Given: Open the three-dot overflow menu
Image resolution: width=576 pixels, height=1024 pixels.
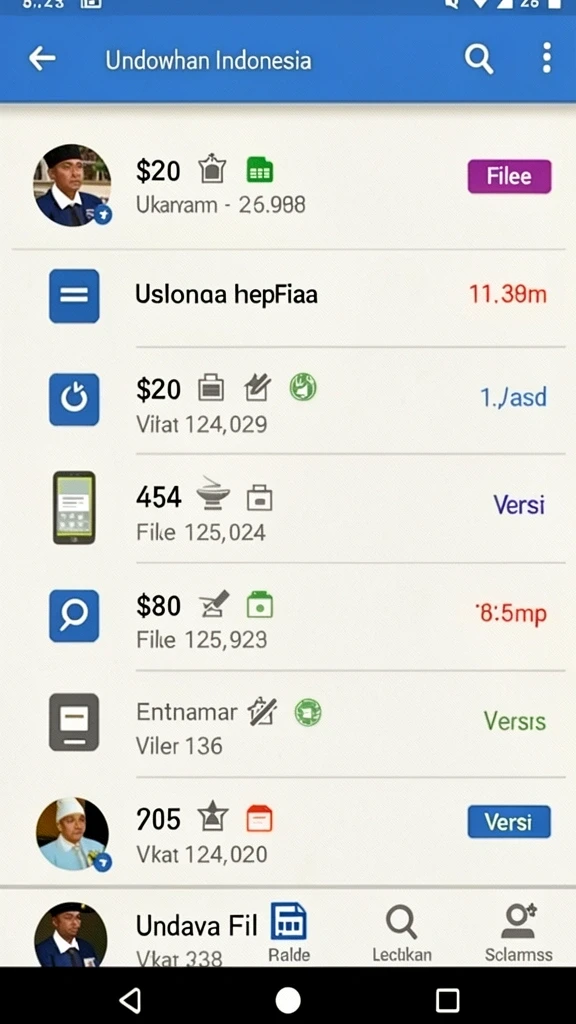Looking at the screenshot, I should pos(547,58).
